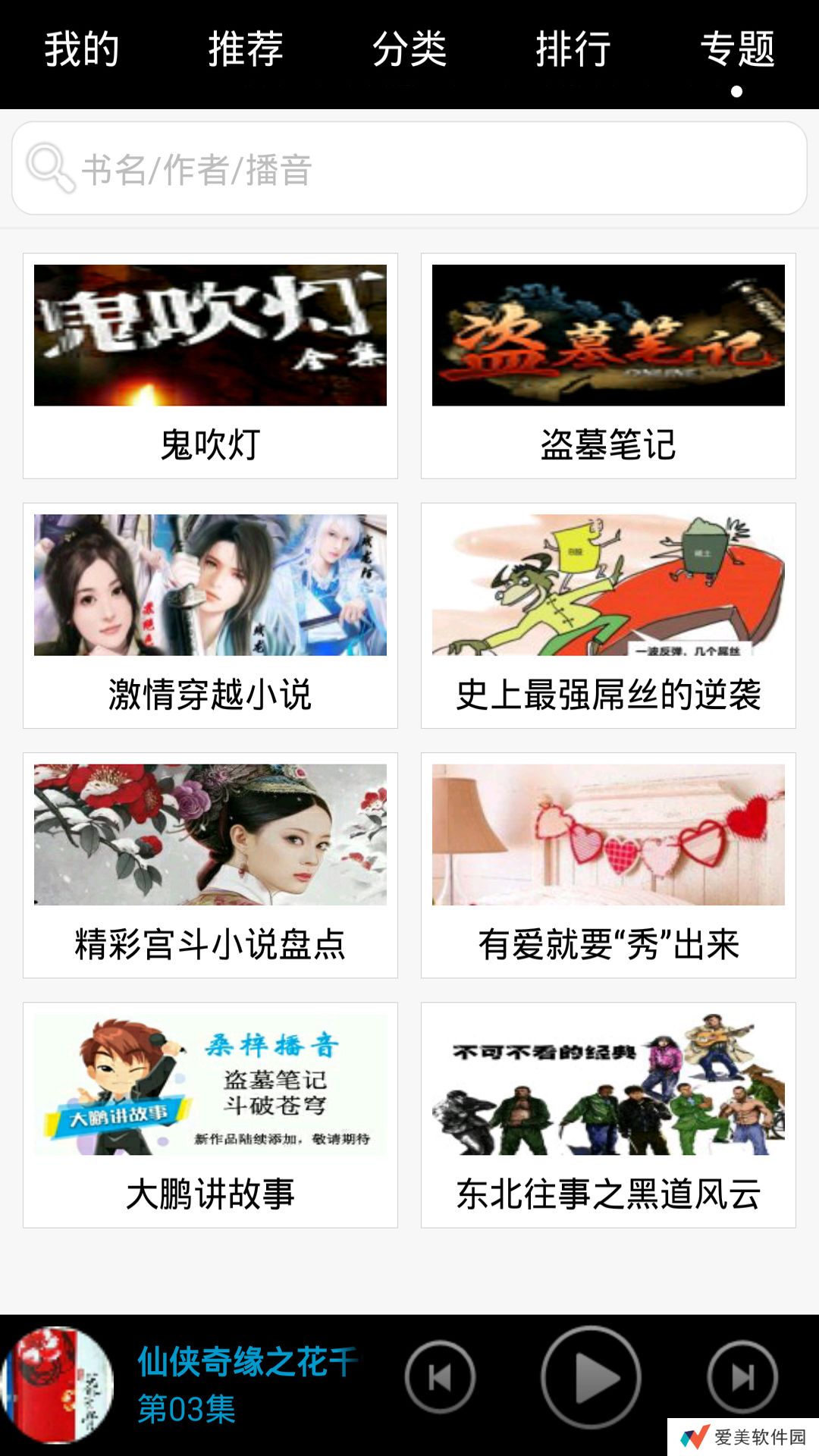Skip to the next episode
Screen dimensions: 819x1456
click(742, 1377)
